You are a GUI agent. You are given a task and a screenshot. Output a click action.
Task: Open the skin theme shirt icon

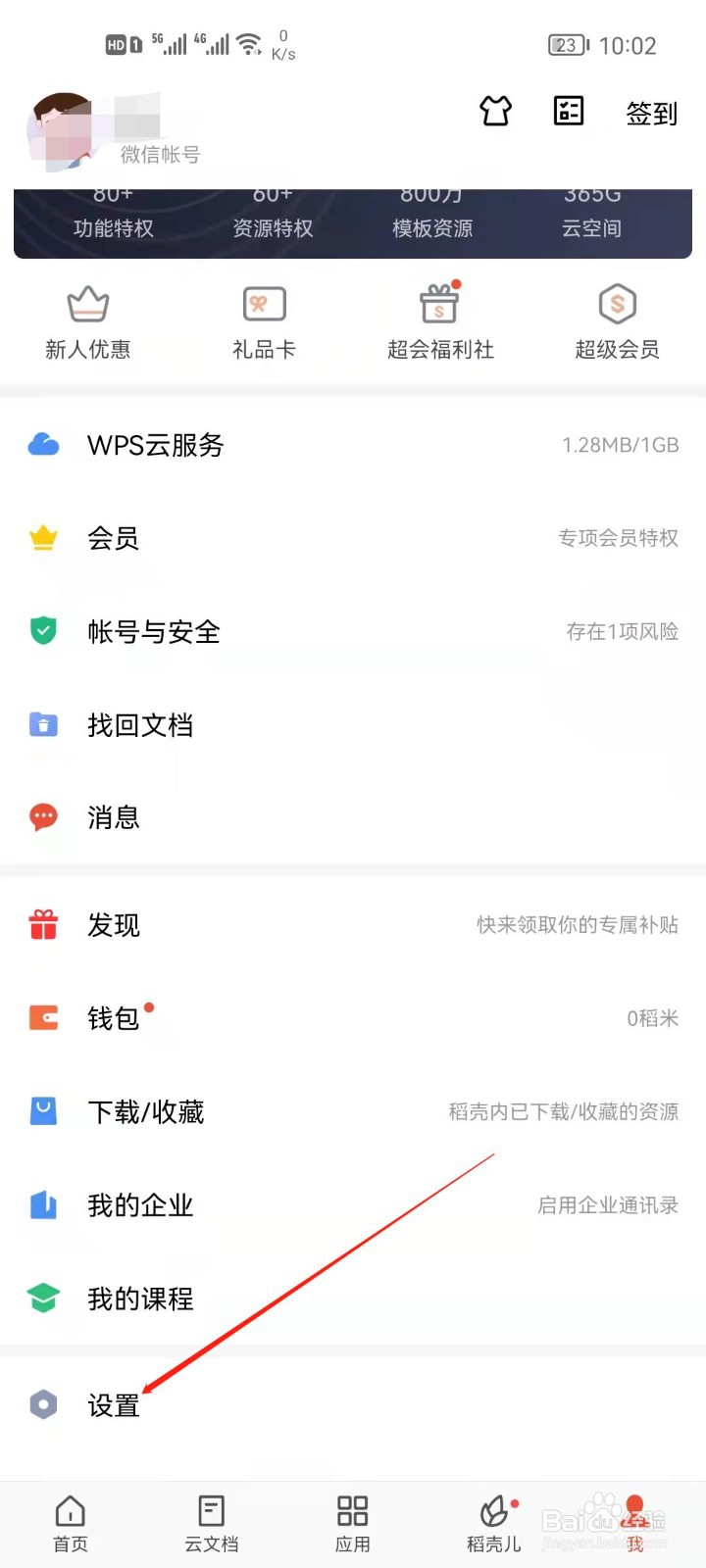[x=495, y=112]
